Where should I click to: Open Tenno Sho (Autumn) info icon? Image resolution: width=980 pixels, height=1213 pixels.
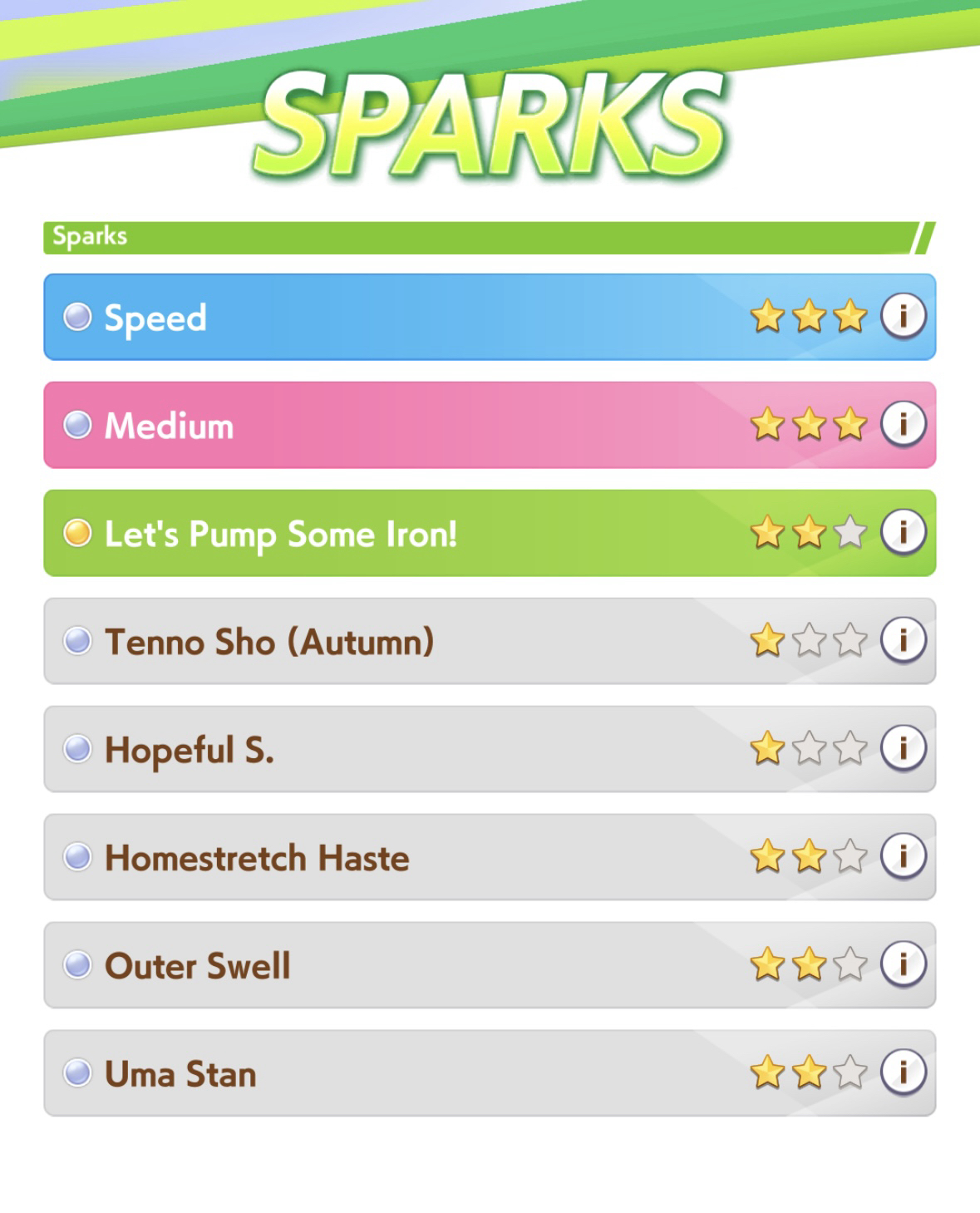(x=903, y=641)
